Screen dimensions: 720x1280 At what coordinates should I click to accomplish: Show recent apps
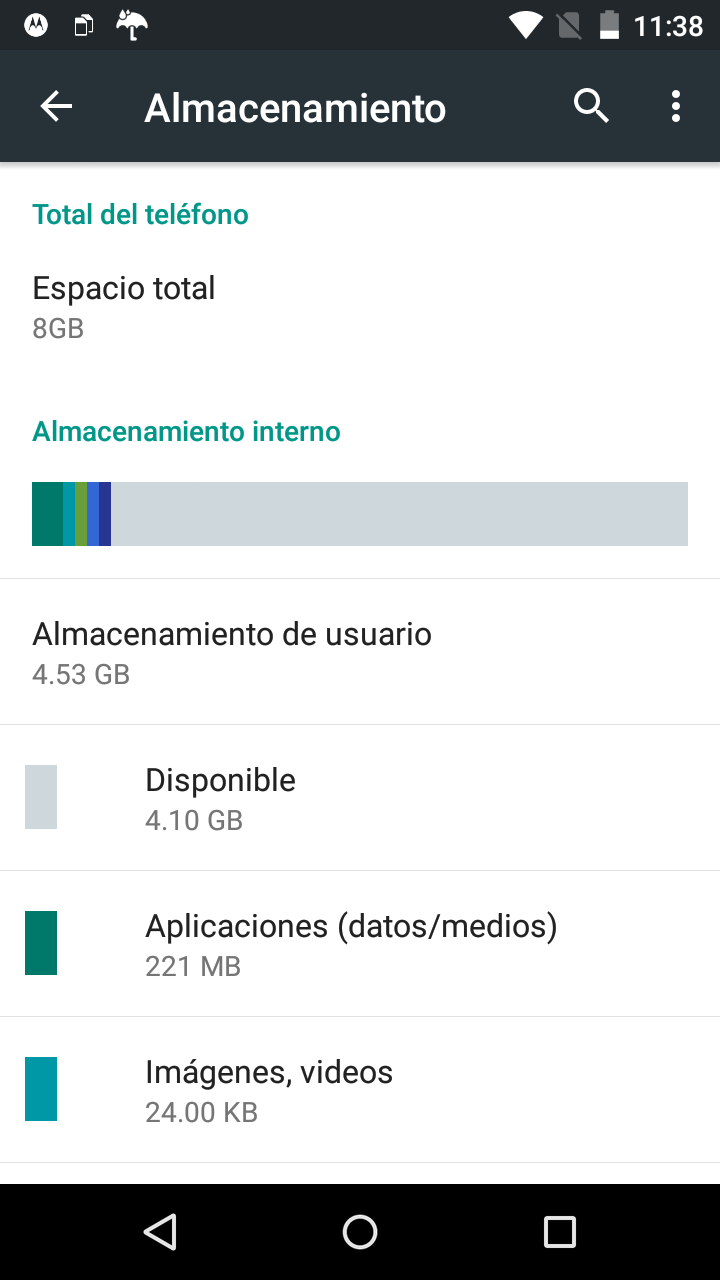[x=560, y=1232]
